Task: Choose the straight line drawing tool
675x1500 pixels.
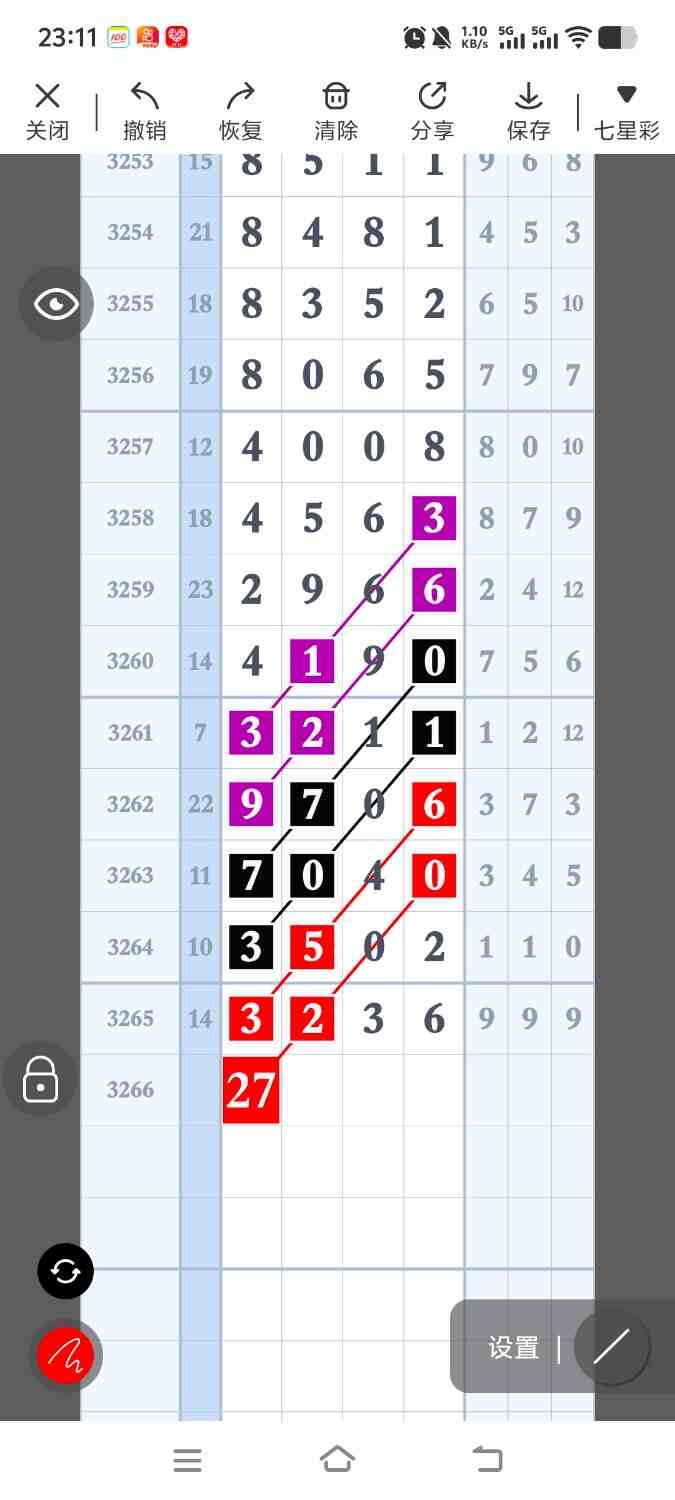Action: pyautogui.click(x=611, y=1347)
